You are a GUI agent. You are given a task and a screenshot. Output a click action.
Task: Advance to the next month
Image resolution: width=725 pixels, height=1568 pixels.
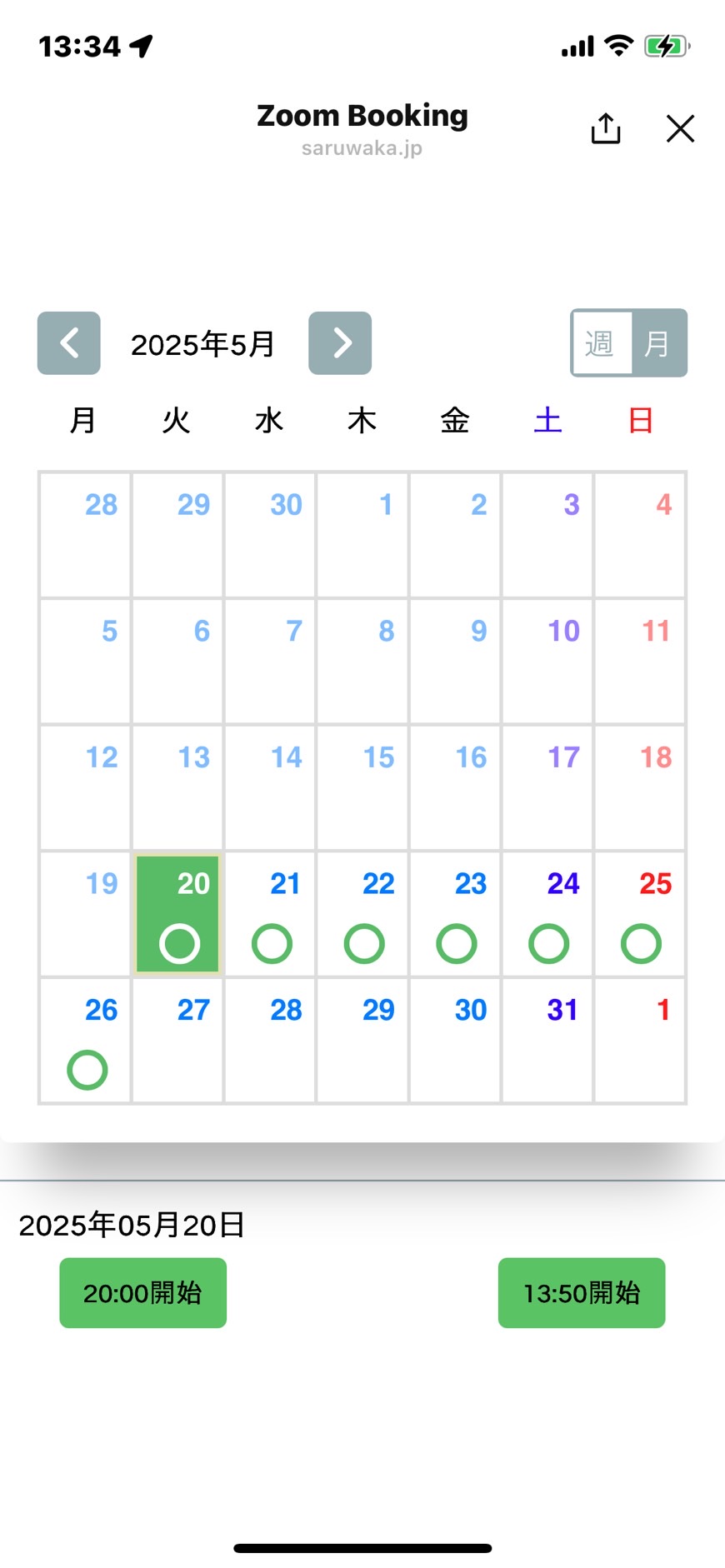tap(340, 343)
